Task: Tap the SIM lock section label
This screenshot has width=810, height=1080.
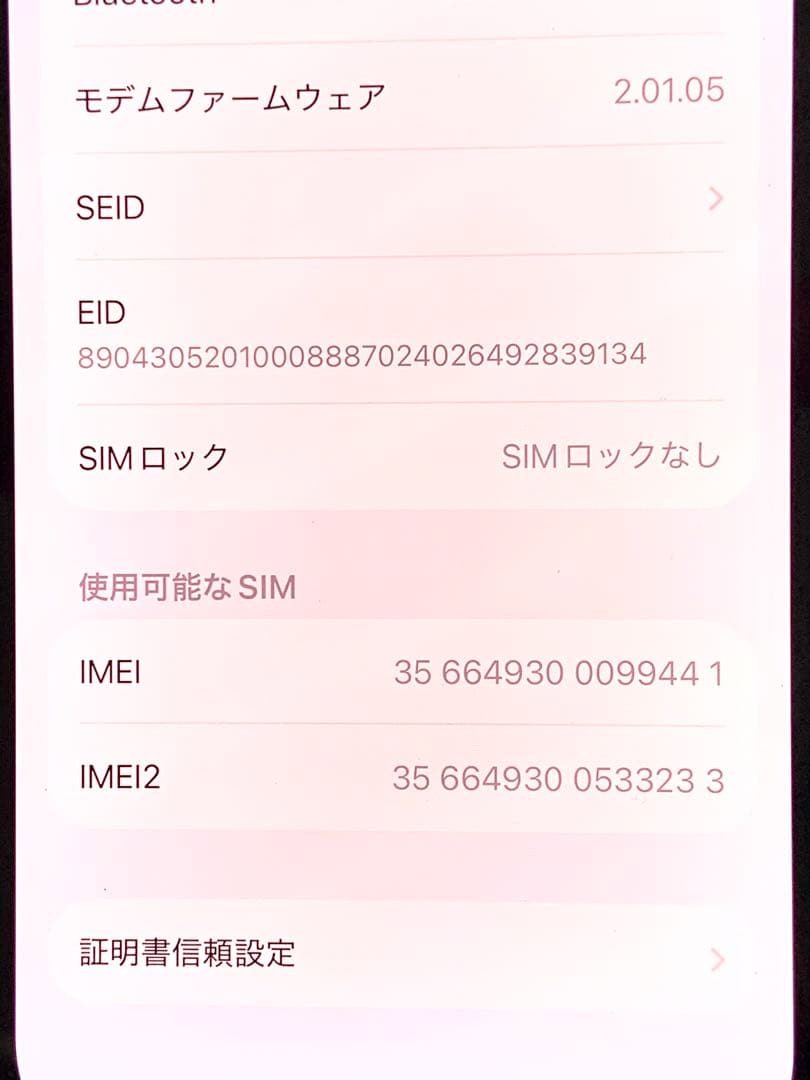Action: coord(152,458)
